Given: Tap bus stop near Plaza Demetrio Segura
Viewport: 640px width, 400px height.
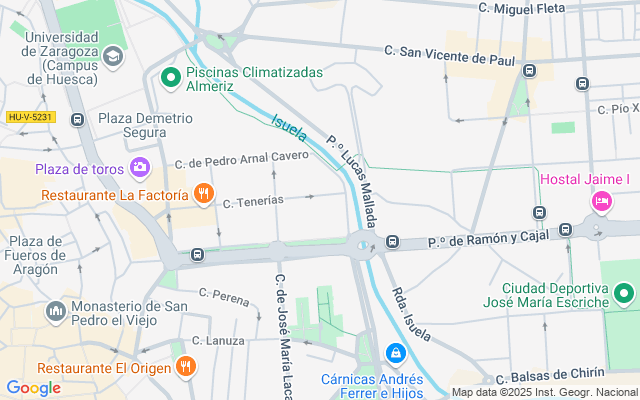Looking at the screenshot, I should point(77,119).
